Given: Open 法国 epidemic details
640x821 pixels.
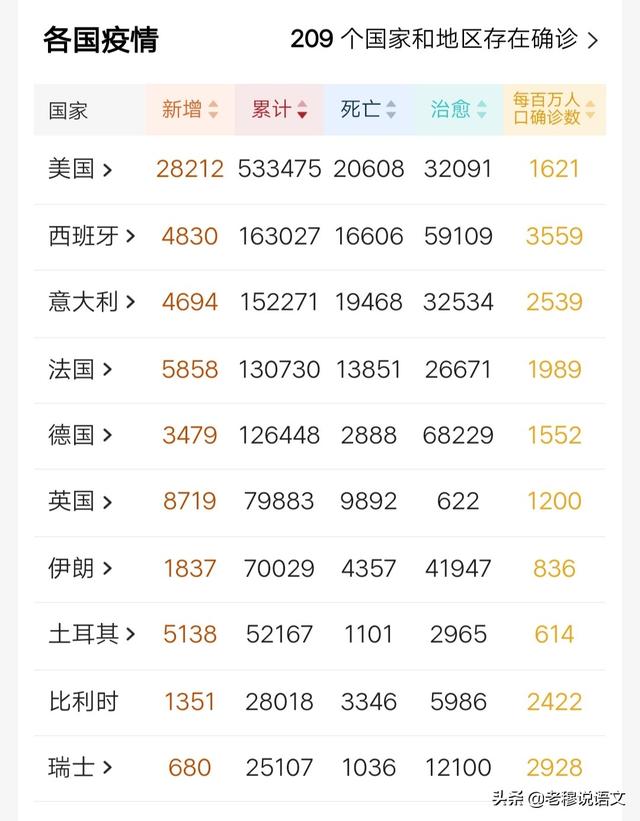Looking at the screenshot, I should point(80,369).
